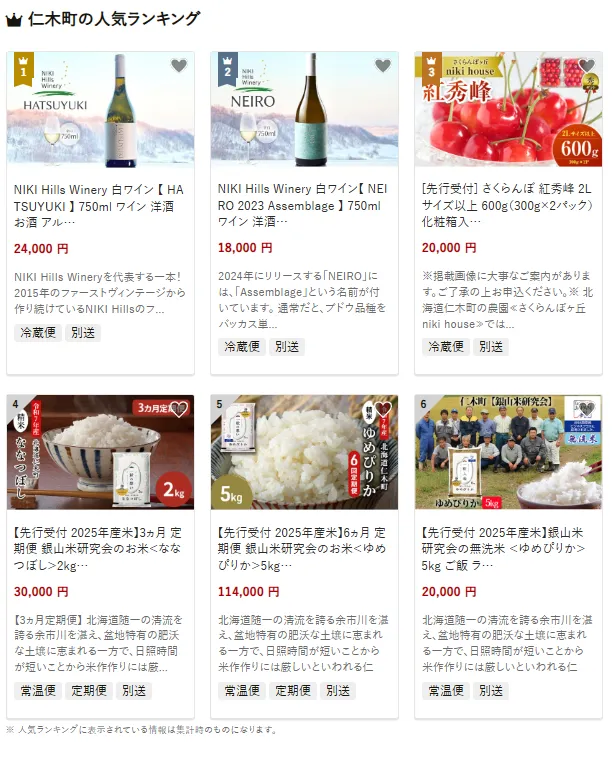The width and height of the screenshot is (616, 760).
Task: Select the 別送 tag under NEIRO wine
Action: (x=287, y=347)
